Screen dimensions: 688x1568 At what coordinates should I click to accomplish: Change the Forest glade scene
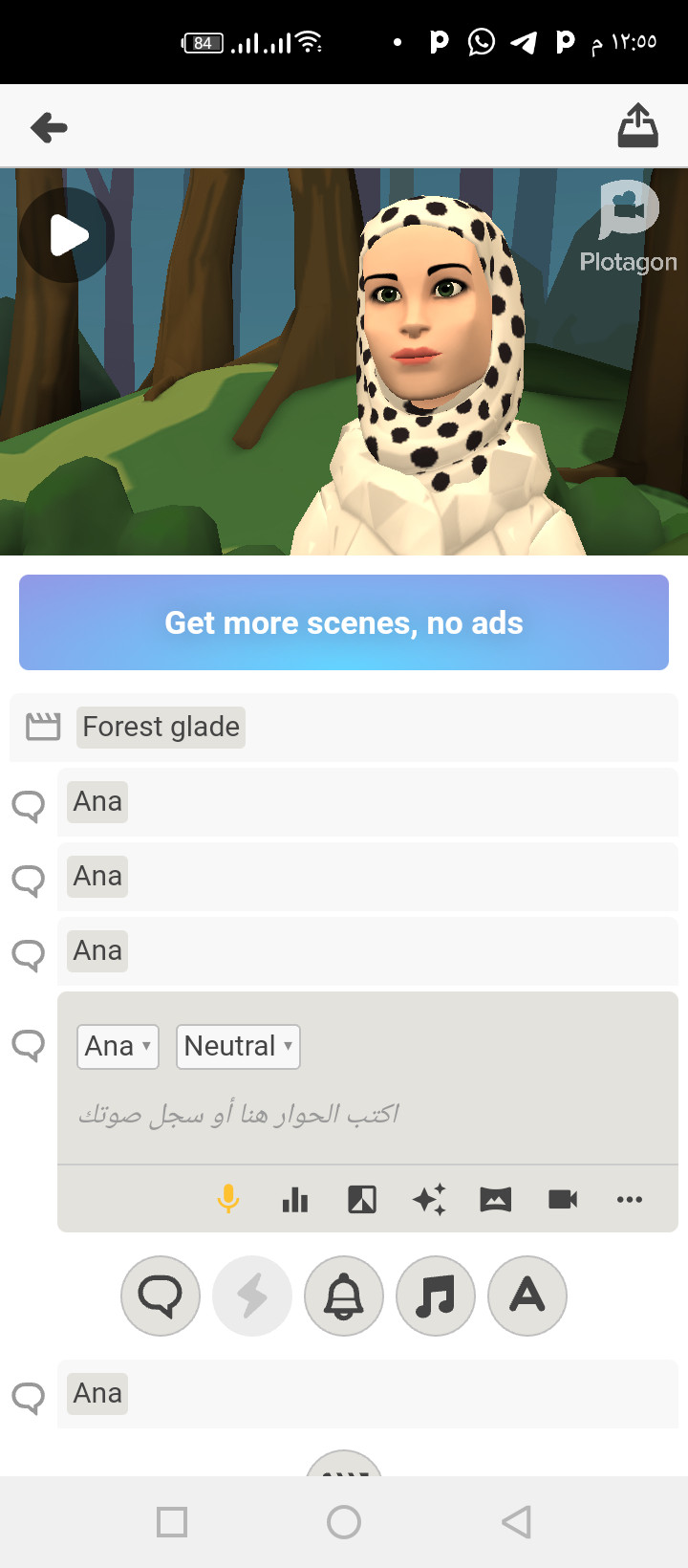(161, 727)
